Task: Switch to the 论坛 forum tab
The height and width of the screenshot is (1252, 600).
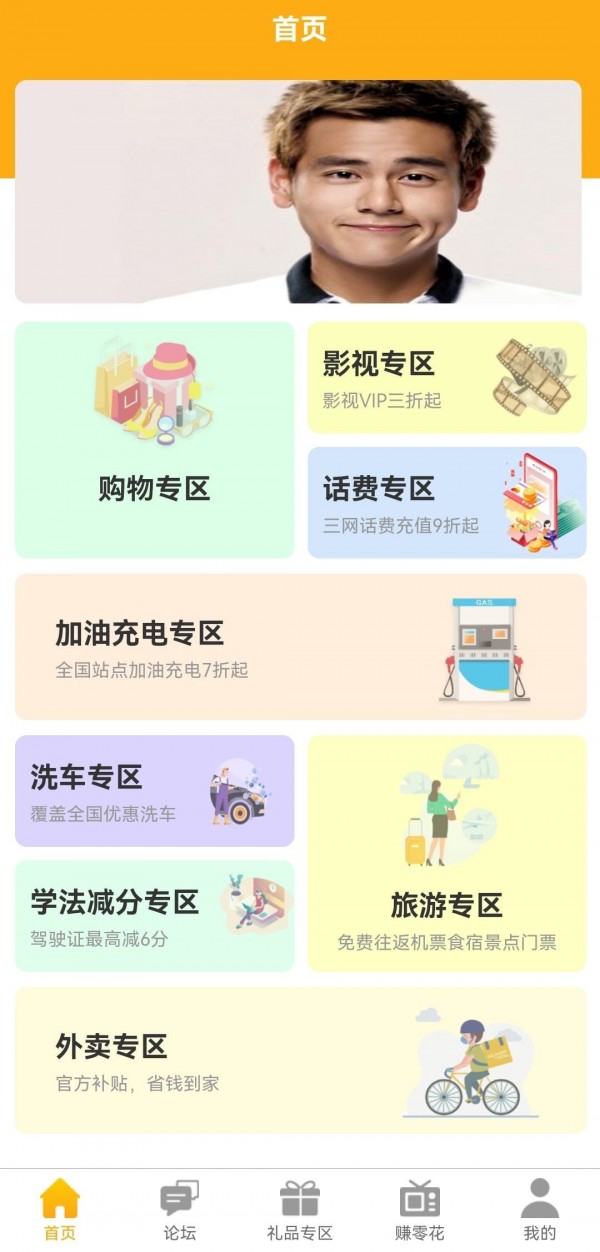Action: (x=180, y=1210)
